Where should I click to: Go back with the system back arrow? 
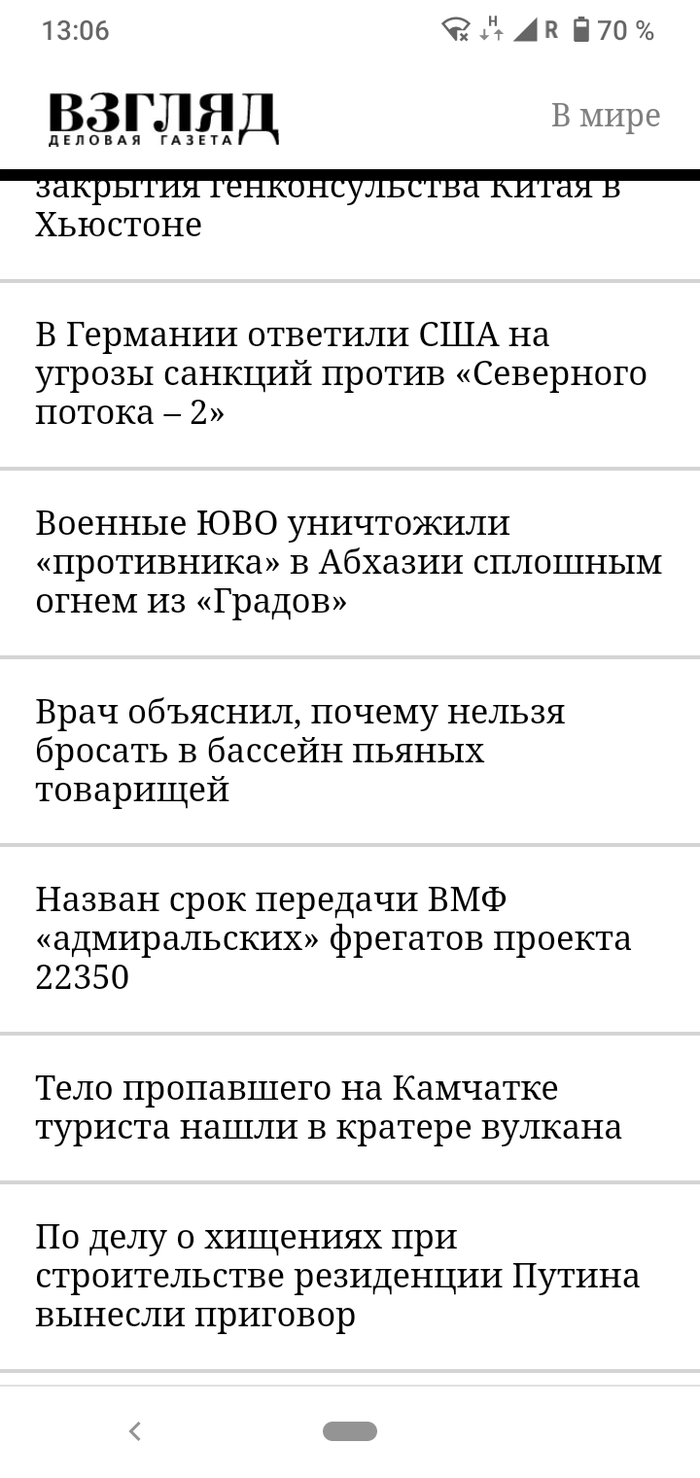coord(135,1432)
